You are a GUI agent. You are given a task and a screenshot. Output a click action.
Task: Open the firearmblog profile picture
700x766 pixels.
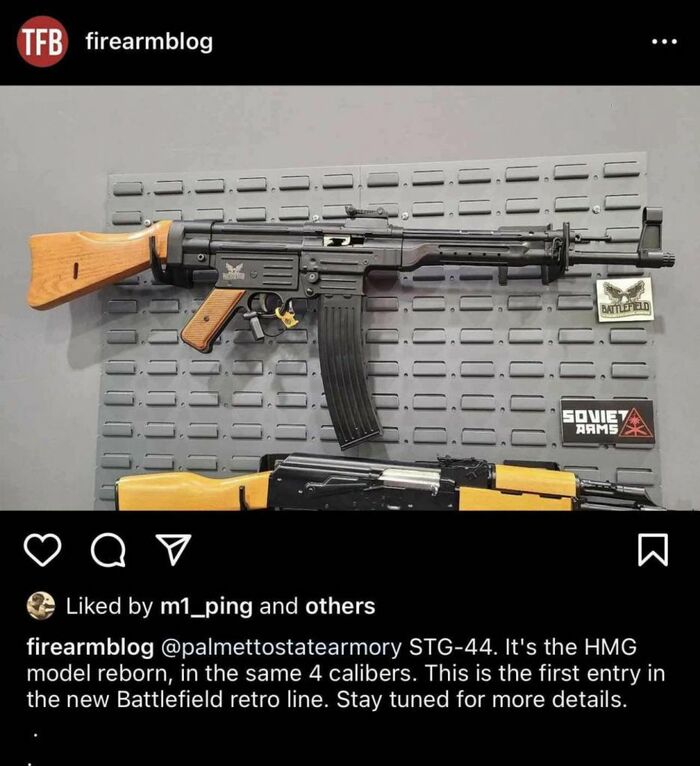pyautogui.click(x=42, y=42)
